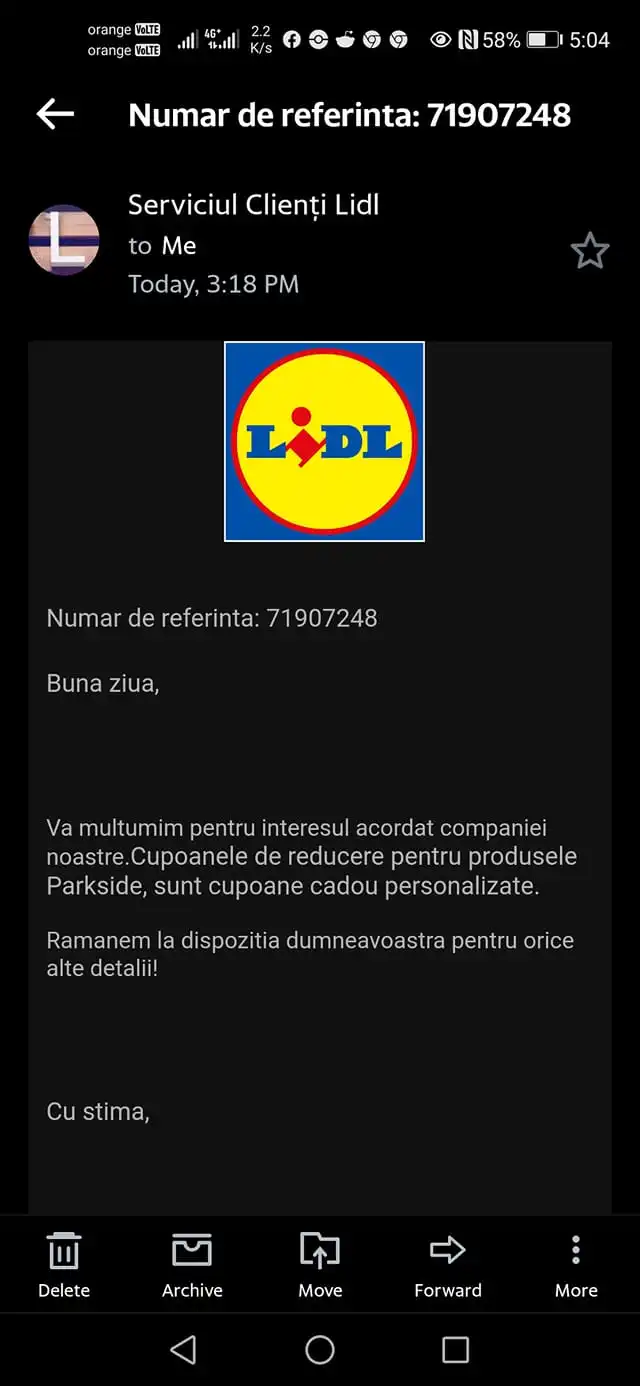This screenshot has width=640, height=1386.
Task: Forward this email
Action: 447,1264
